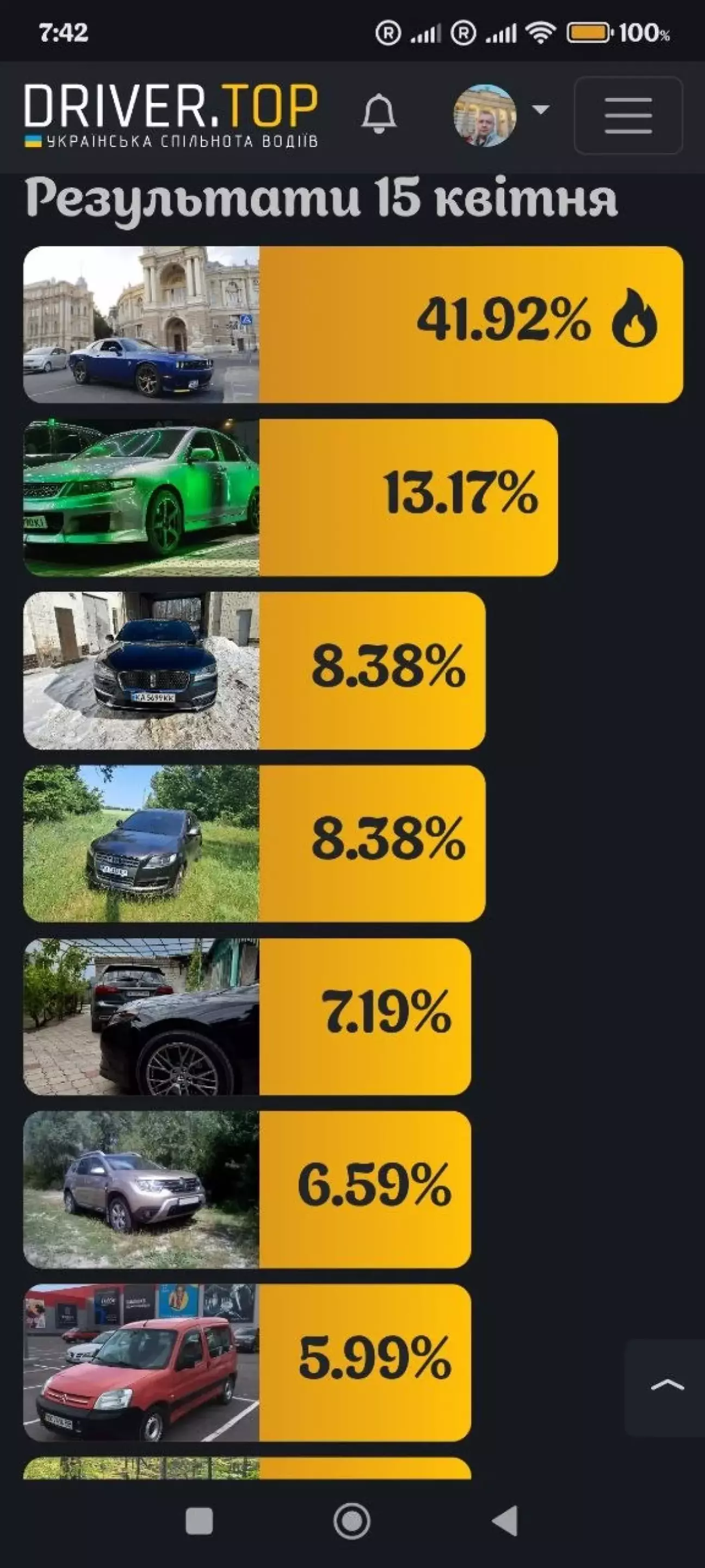Open the hamburger navigation menu
Image resolution: width=705 pixels, height=1568 pixels.
point(628,115)
